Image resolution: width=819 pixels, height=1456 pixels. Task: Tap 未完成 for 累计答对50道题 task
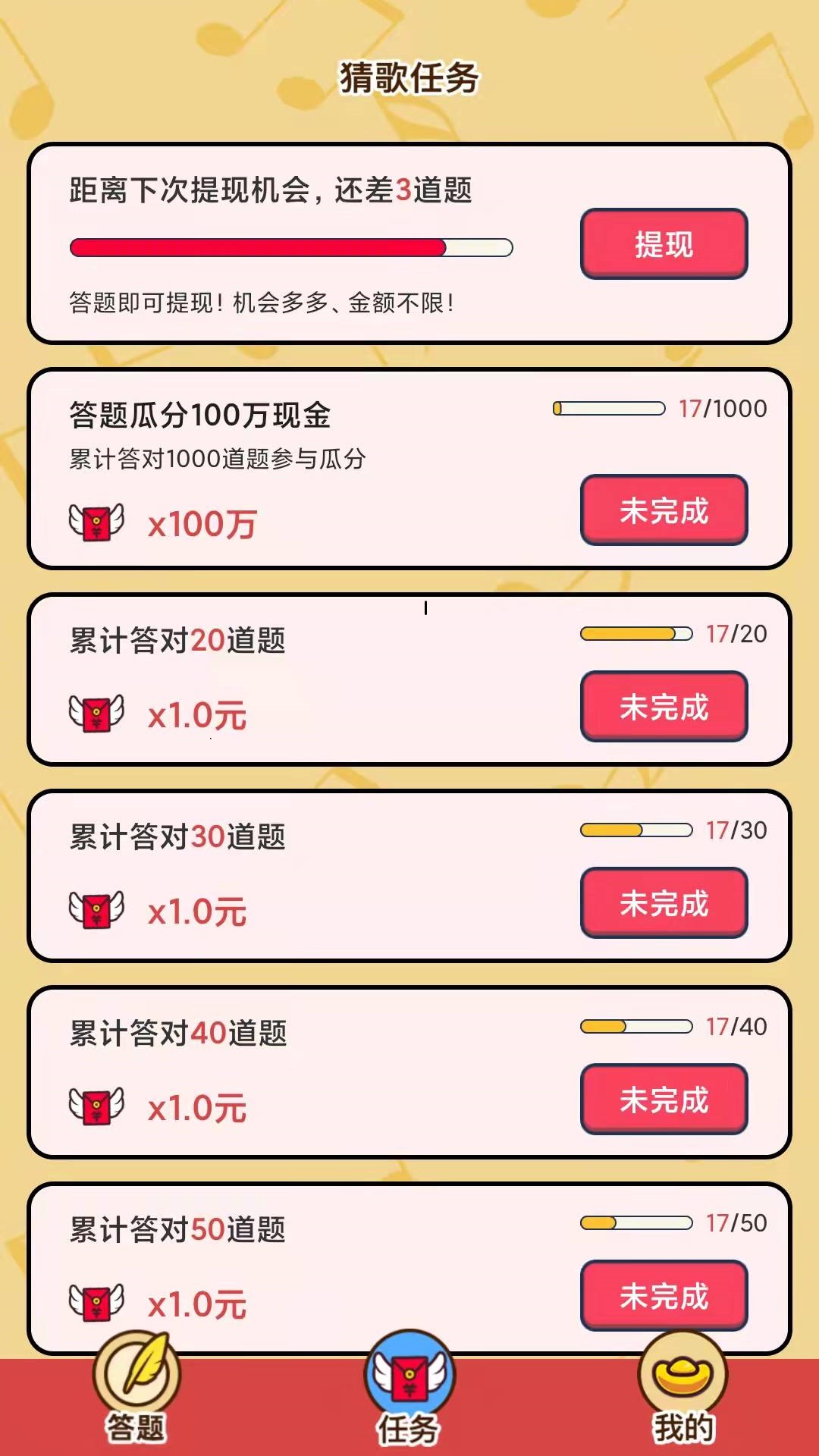click(x=664, y=1296)
